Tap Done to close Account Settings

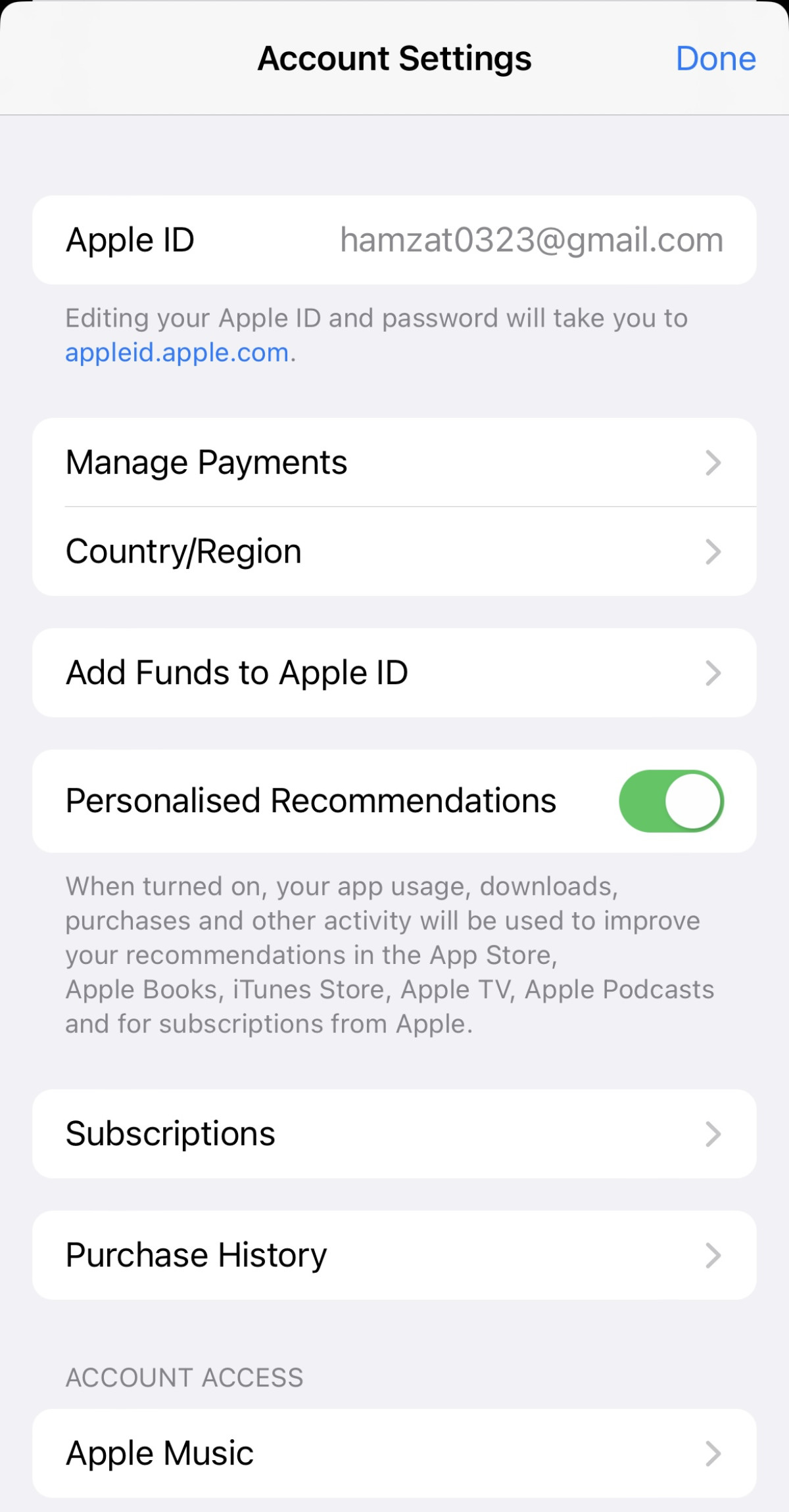click(715, 58)
